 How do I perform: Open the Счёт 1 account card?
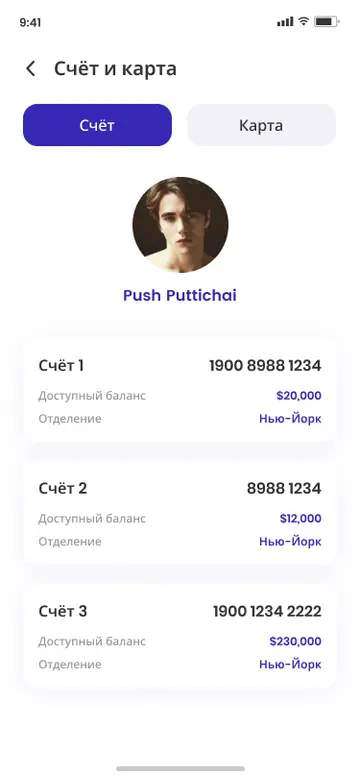coord(180,391)
